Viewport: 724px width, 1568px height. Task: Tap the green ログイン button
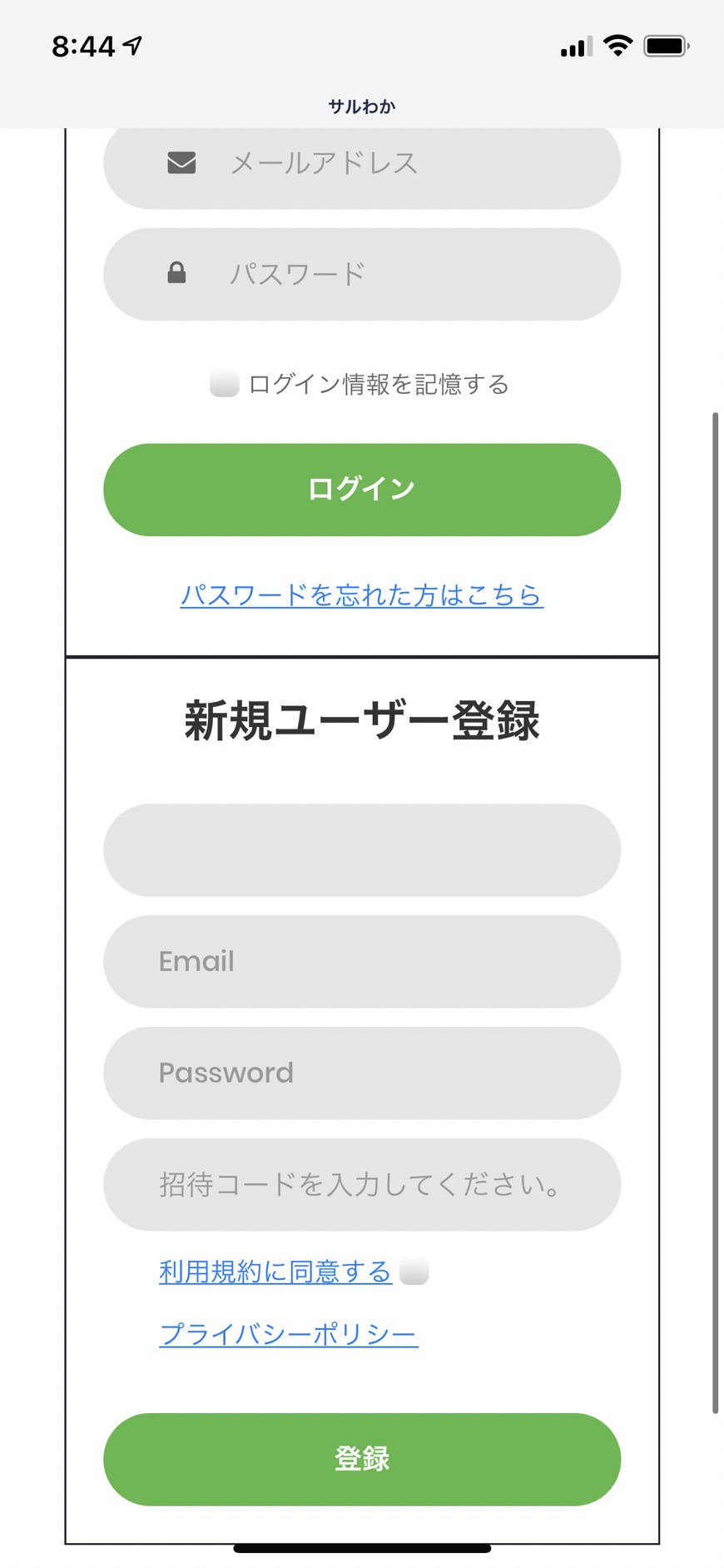coord(362,490)
